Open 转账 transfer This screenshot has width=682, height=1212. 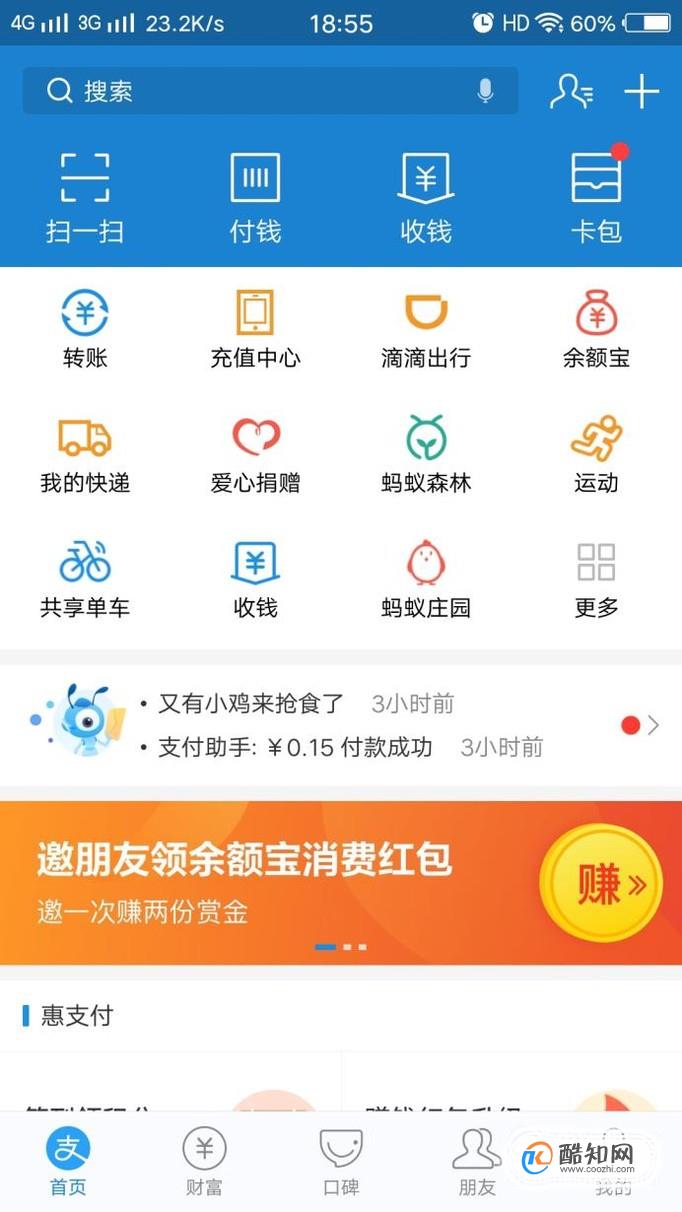point(85,330)
